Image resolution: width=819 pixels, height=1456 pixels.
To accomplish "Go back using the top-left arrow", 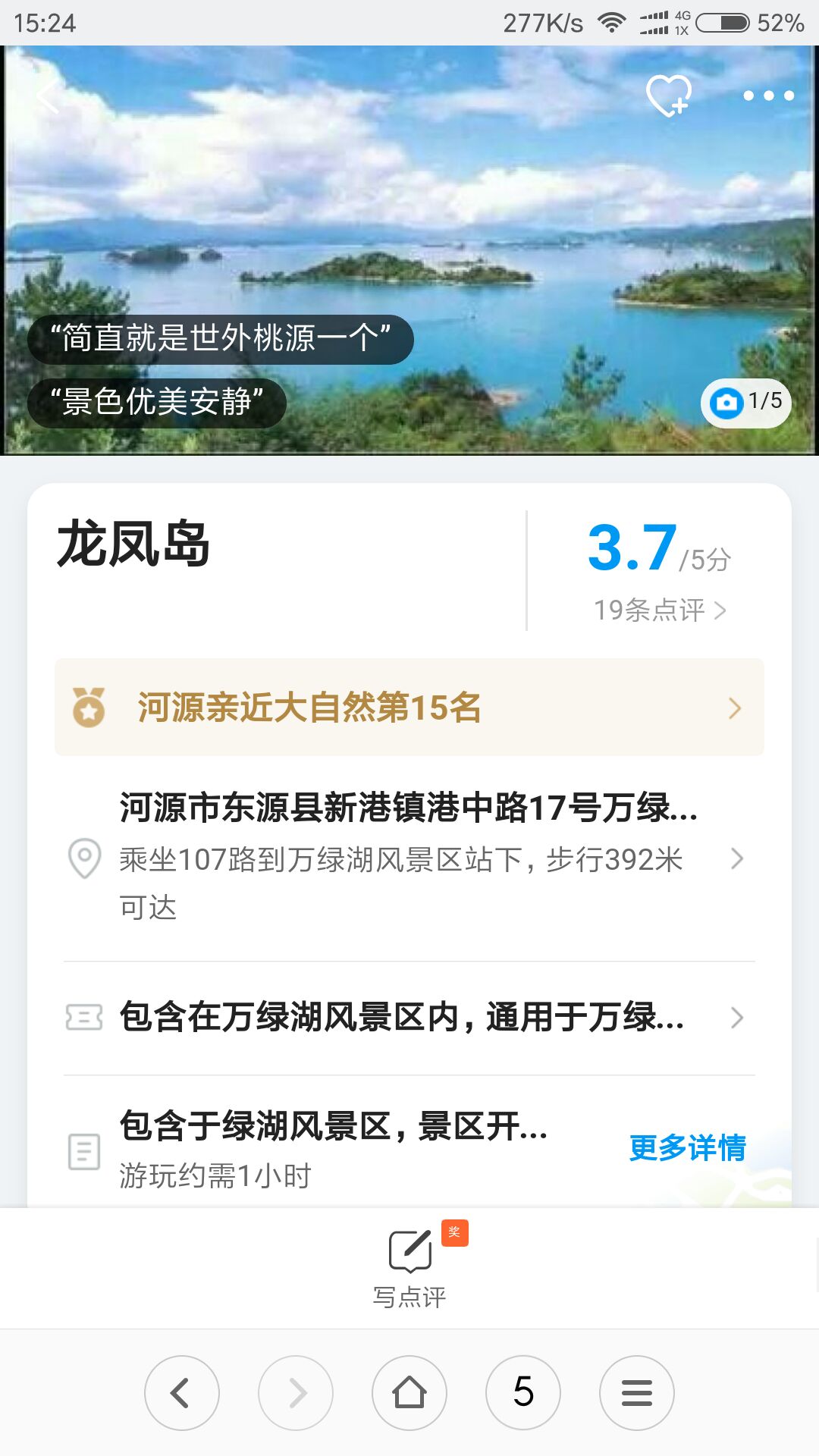I will click(47, 96).
